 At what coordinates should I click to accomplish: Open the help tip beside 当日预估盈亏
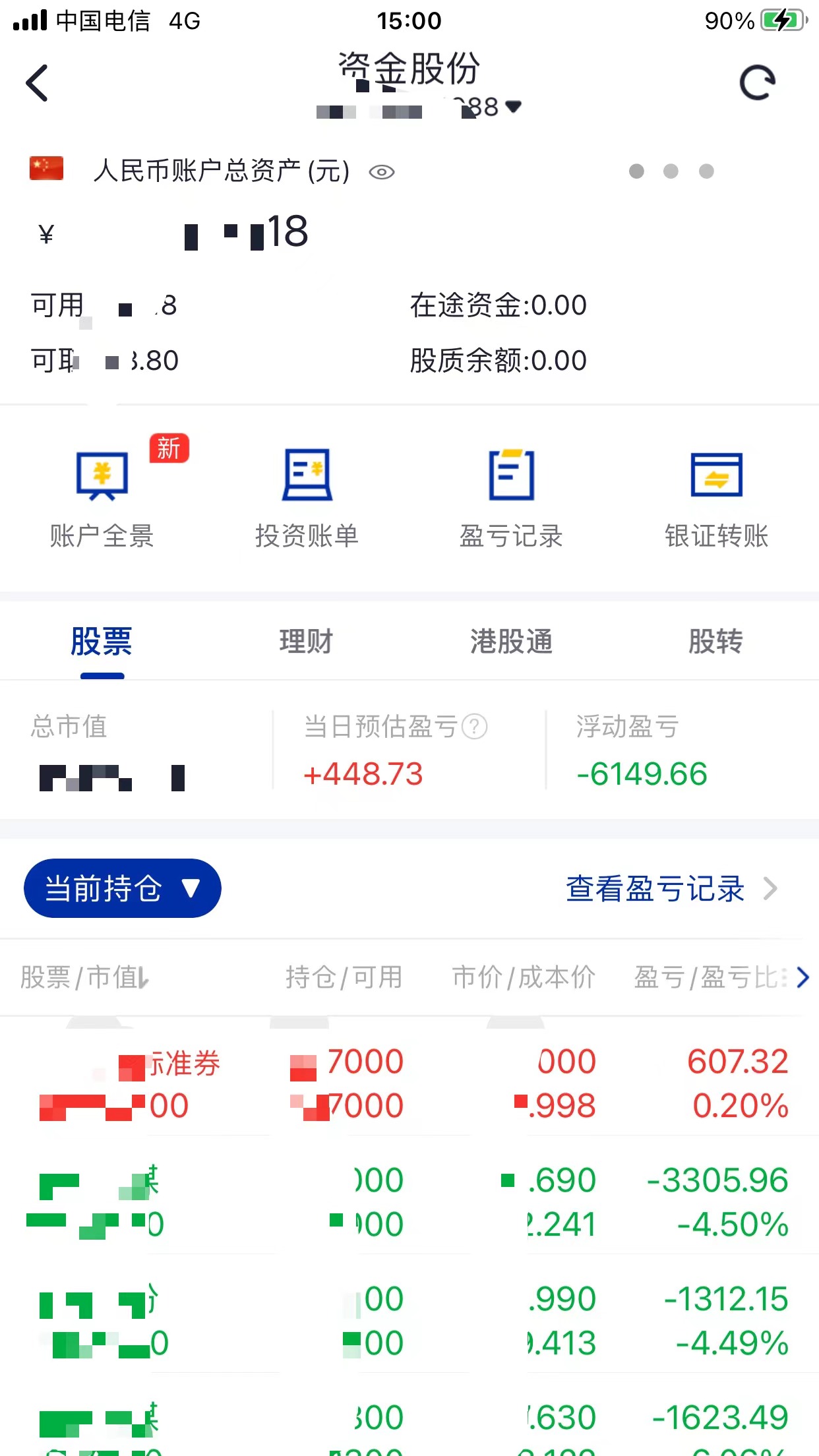pos(474,727)
